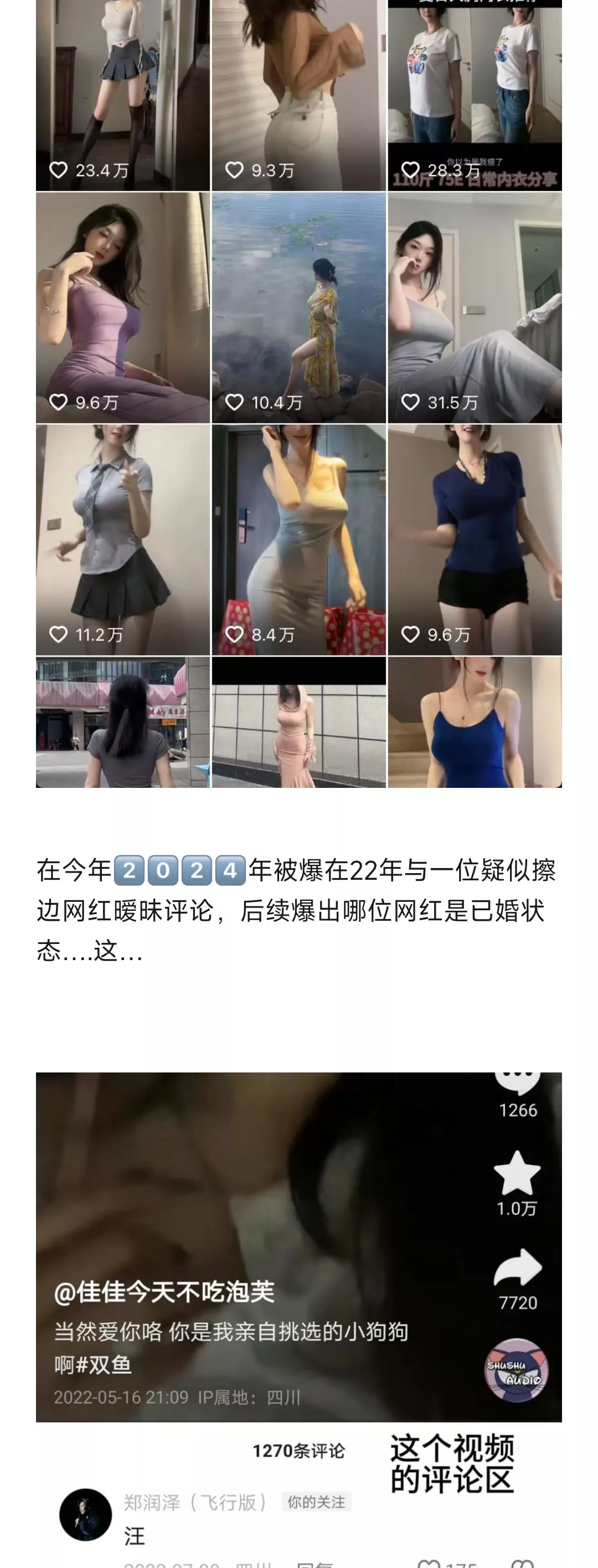Open the video comment section screenshot image
The image size is (598, 1568).
pyautogui.click(x=298, y=1309)
